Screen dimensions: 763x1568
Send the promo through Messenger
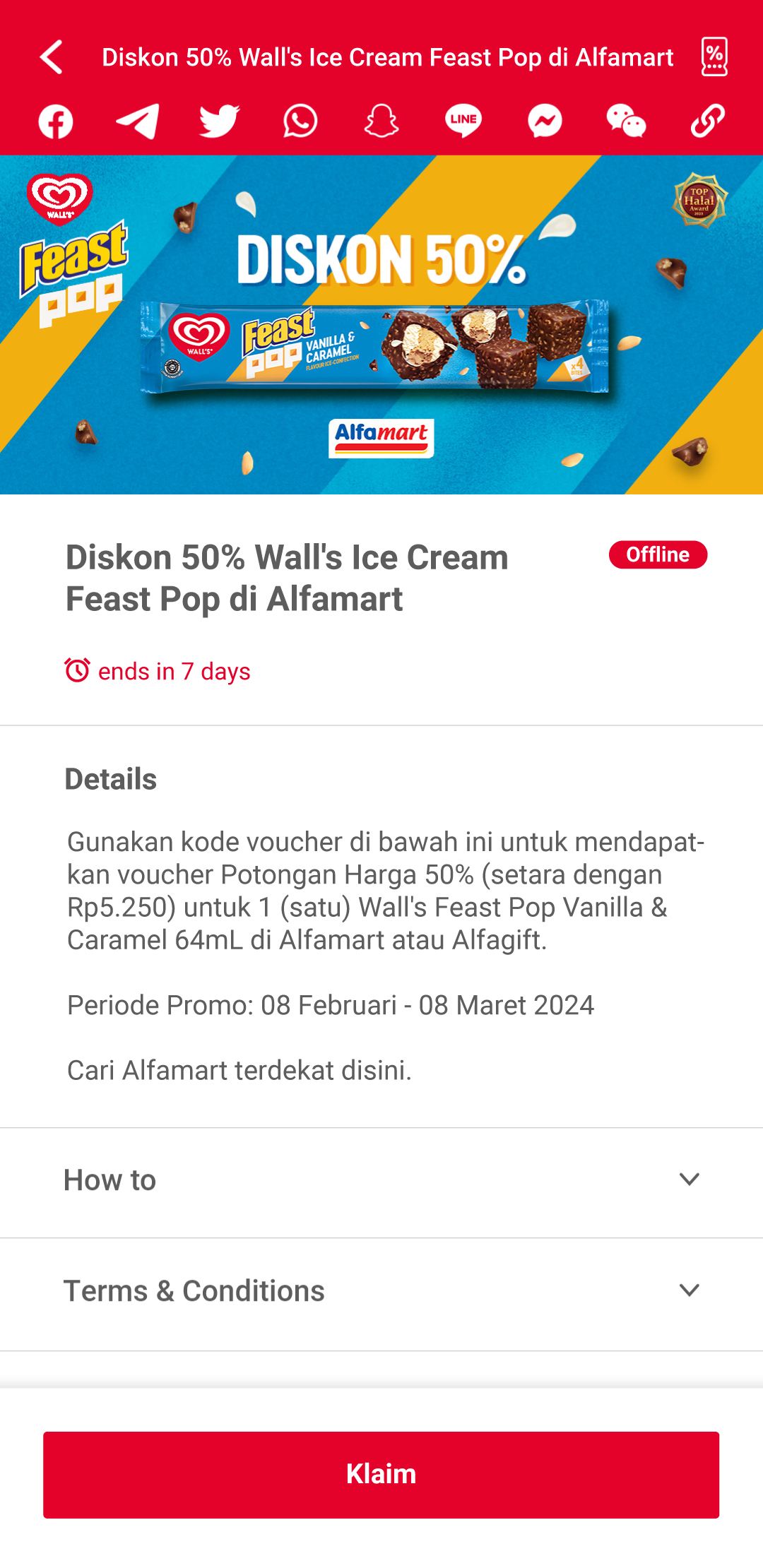[545, 121]
